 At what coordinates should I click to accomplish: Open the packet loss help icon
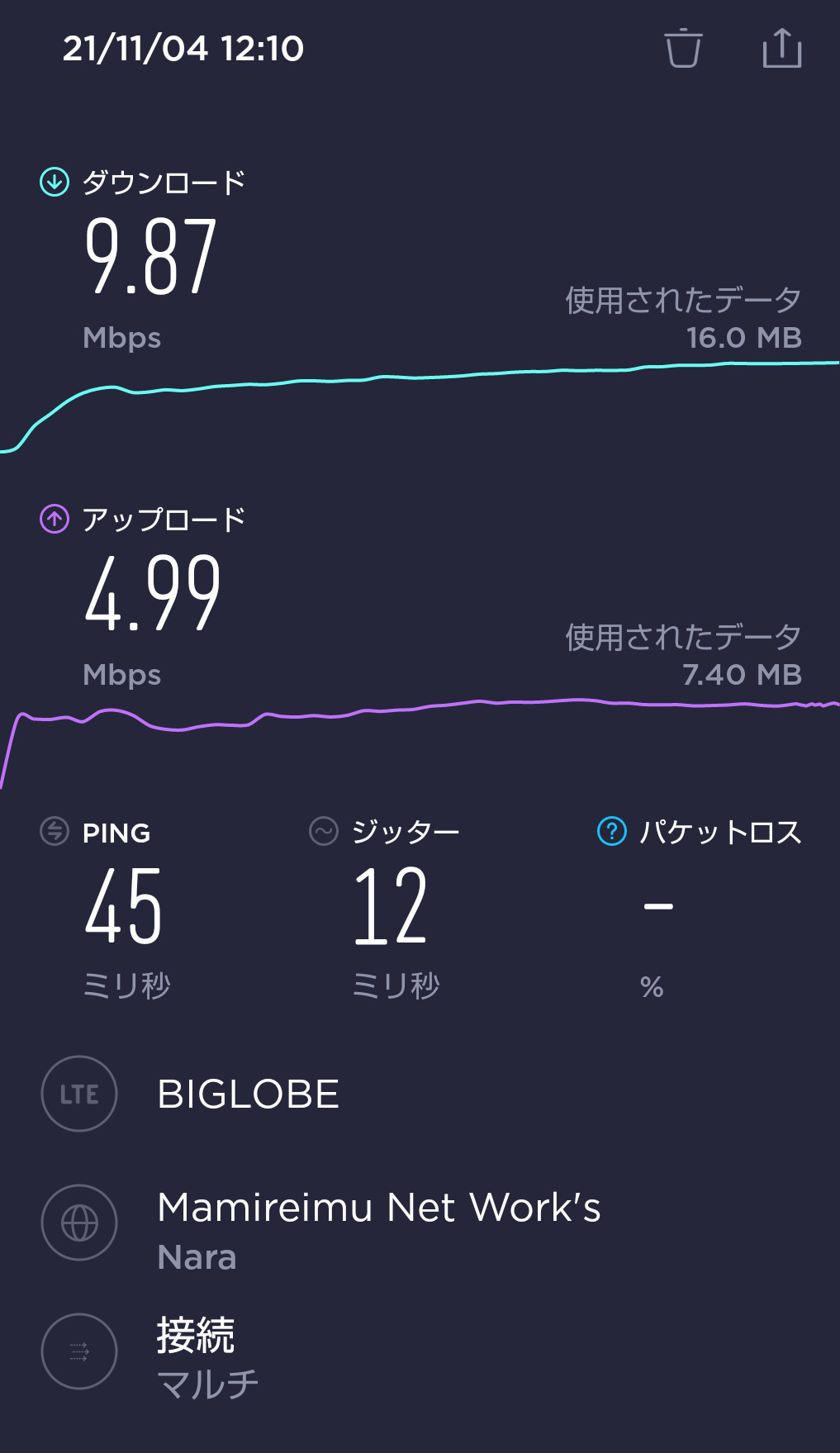pos(611,831)
